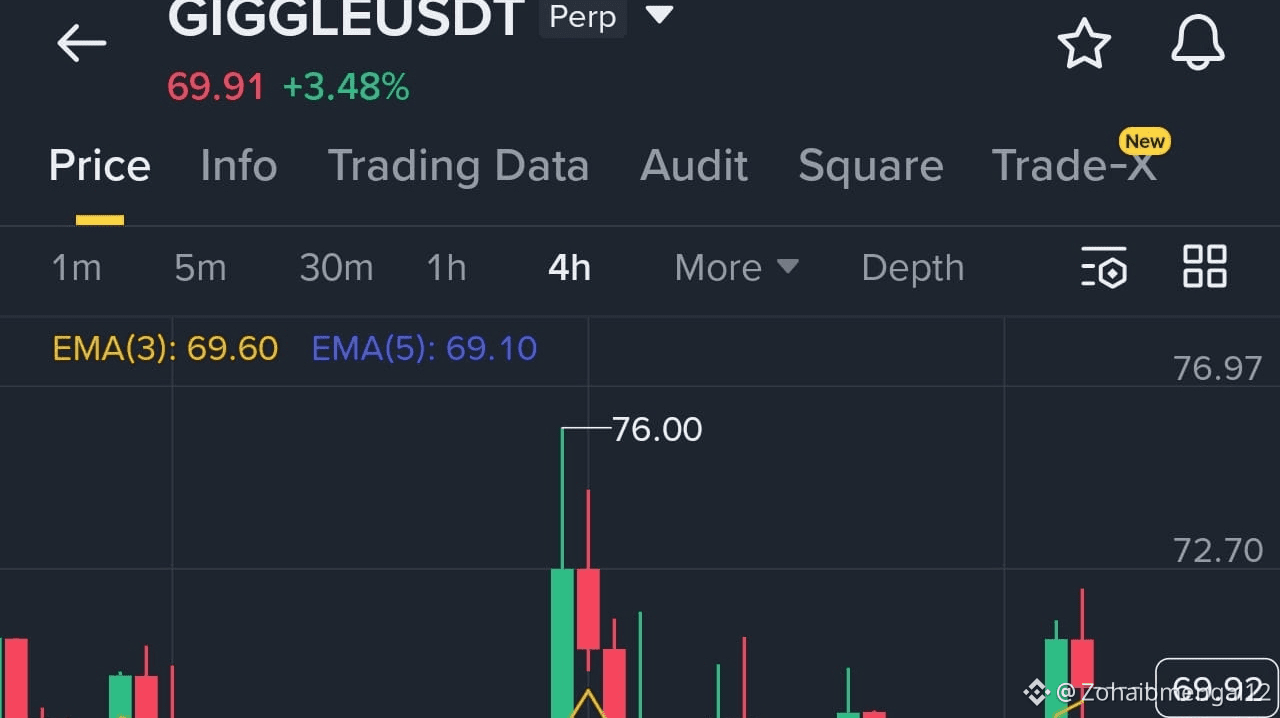The width and height of the screenshot is (1280, 718).
Task: Expand the GIGGLEUSDT pair dropdown
Action: tap(659, 16)
